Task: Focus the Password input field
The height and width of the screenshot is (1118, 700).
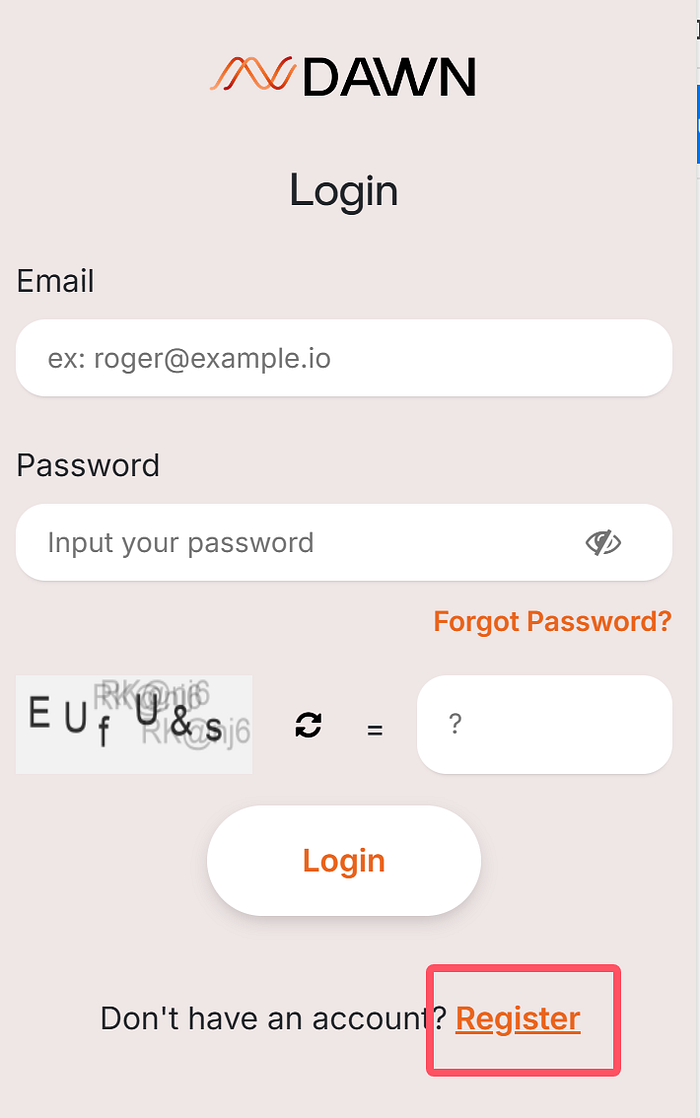Action: click(x=300, y=543)
